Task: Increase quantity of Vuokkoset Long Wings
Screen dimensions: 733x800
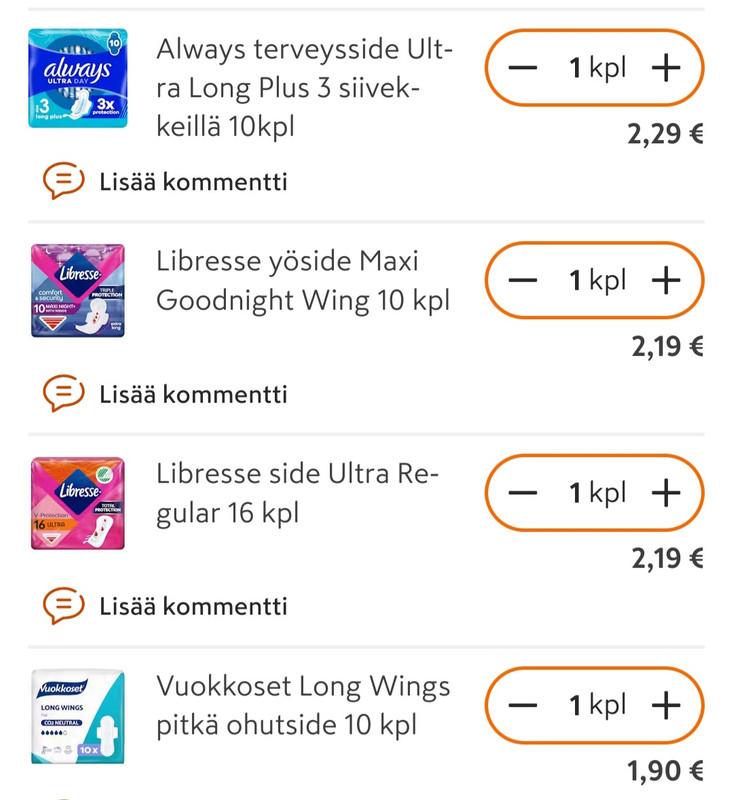Action: tap(666, 705)
